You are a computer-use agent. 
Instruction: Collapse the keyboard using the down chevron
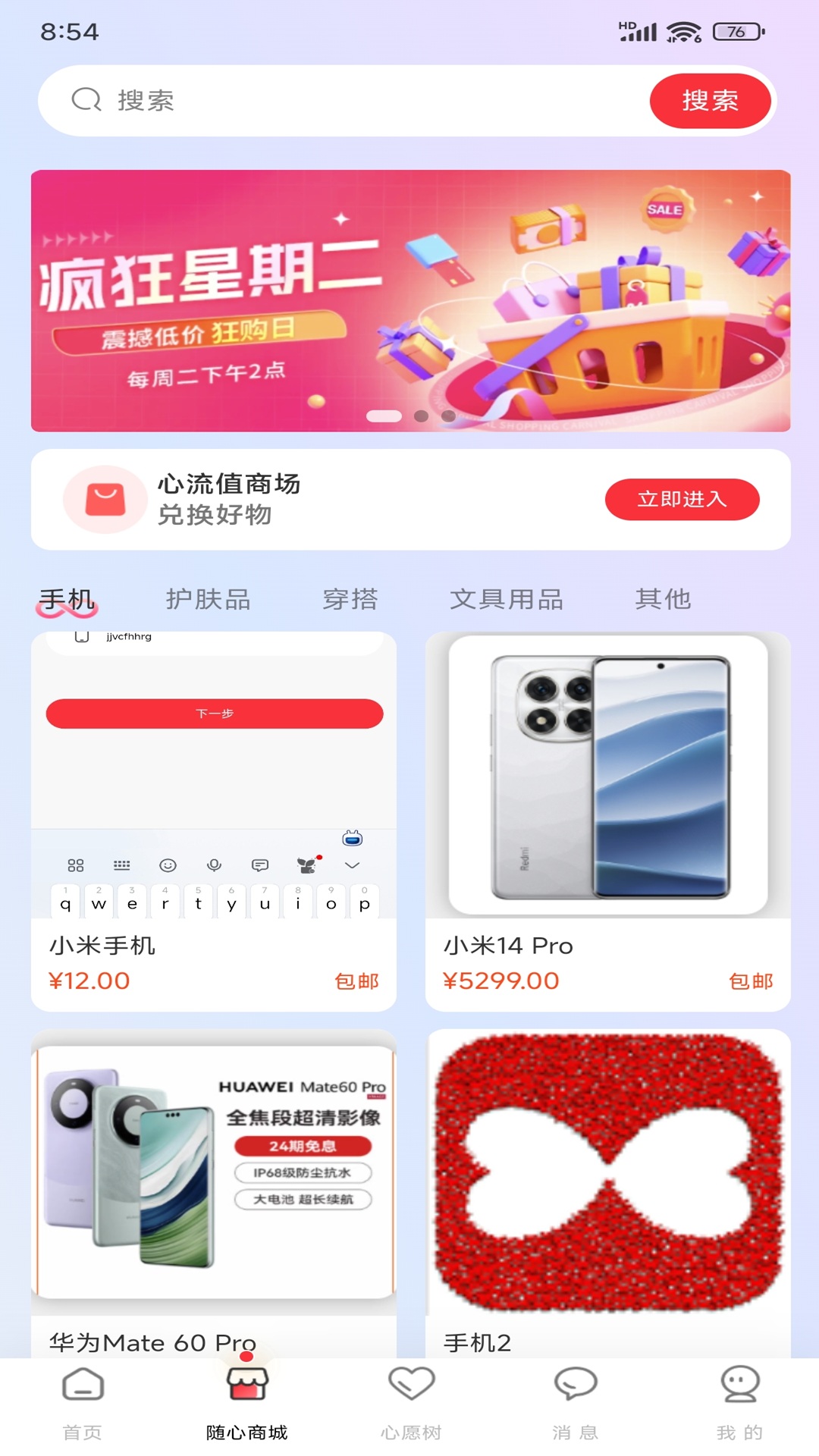351,867
